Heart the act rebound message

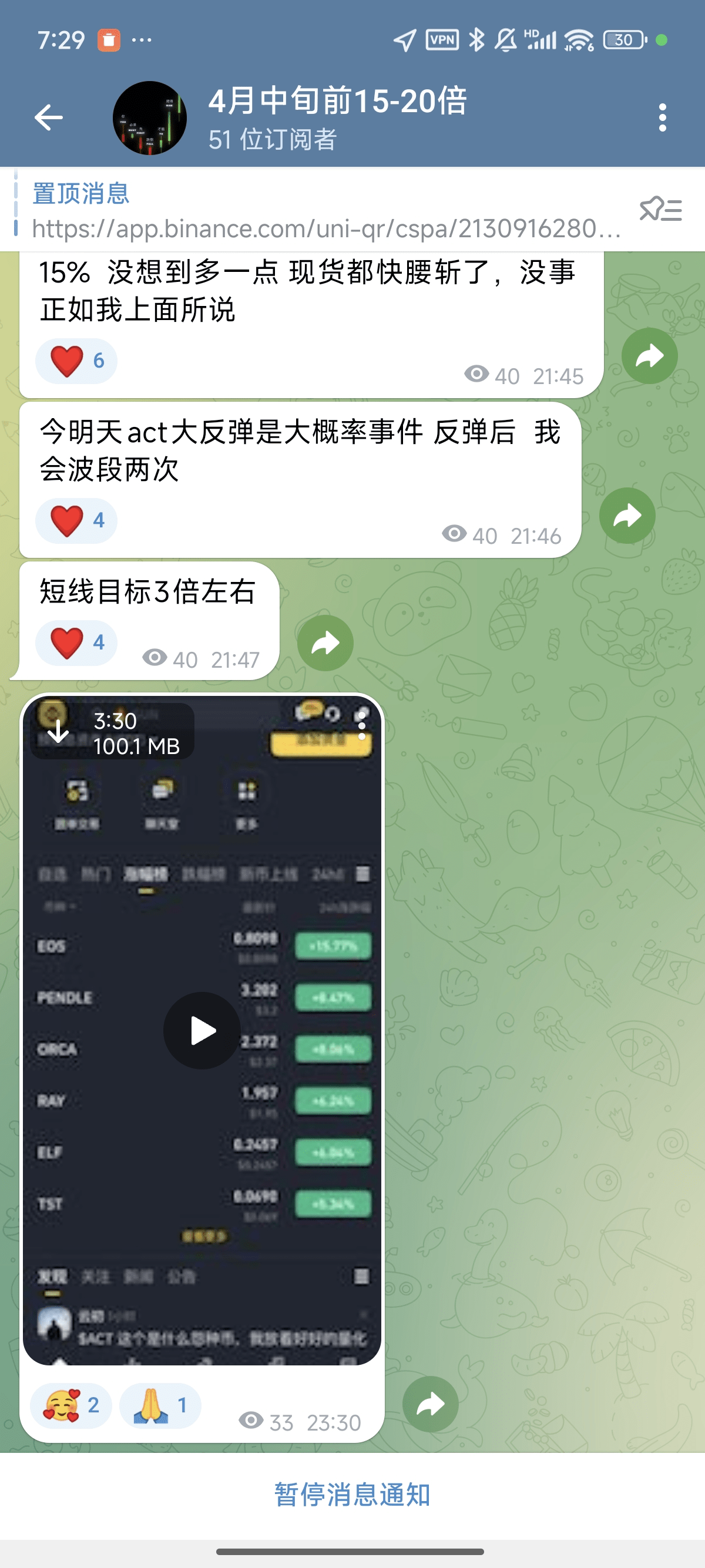(x=76, y=520)
